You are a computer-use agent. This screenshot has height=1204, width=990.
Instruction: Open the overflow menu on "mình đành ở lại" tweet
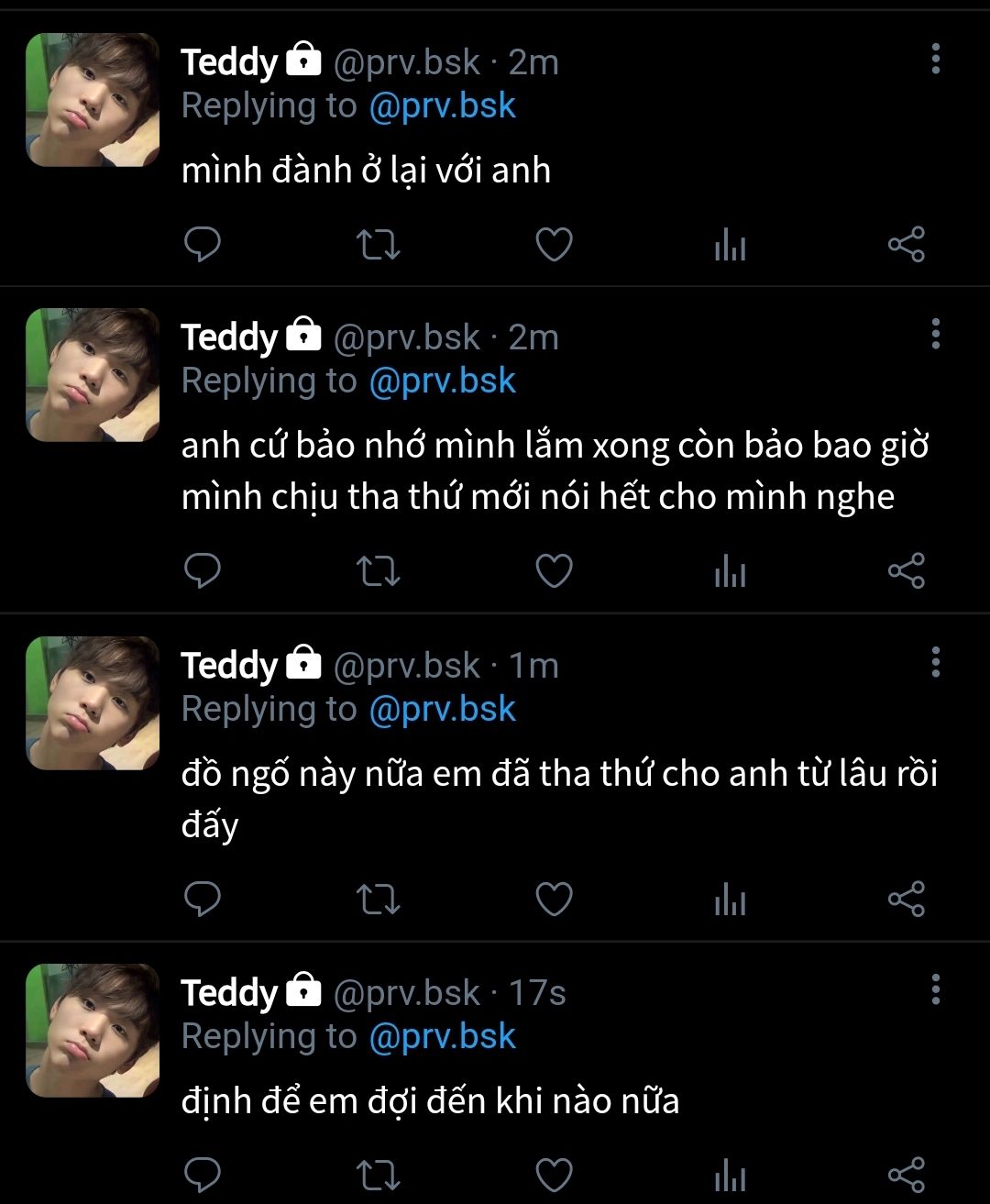[x=935, y=59]
